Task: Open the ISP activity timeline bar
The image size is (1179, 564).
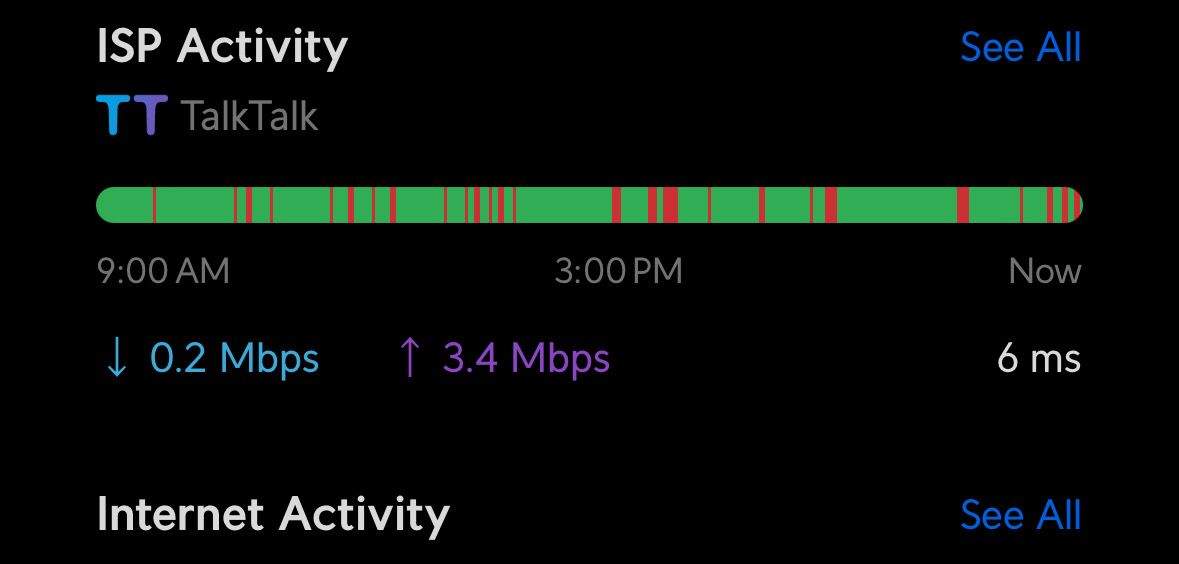Action: point(589,205)
